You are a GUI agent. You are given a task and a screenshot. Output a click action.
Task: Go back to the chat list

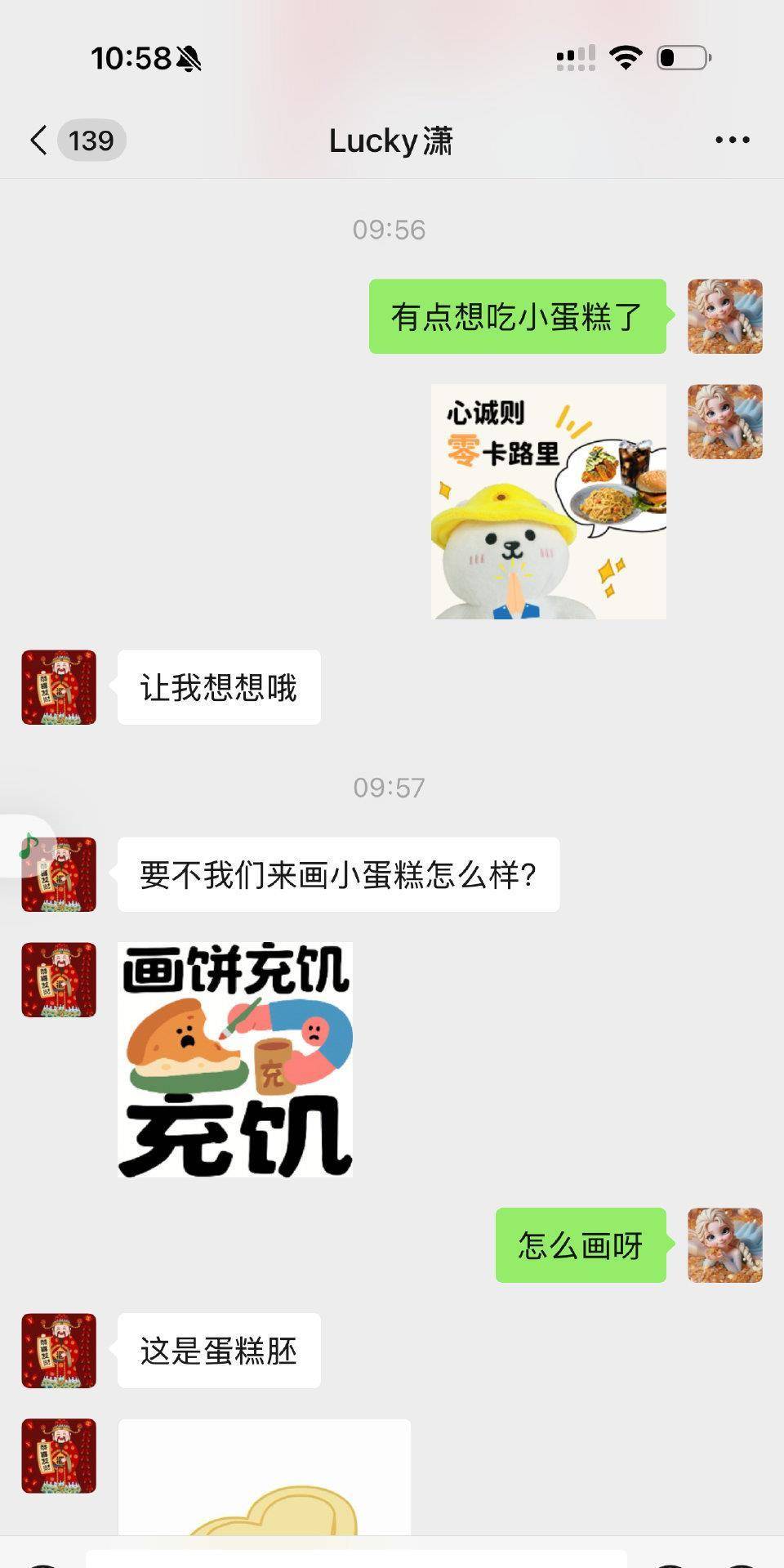(39, 141)
